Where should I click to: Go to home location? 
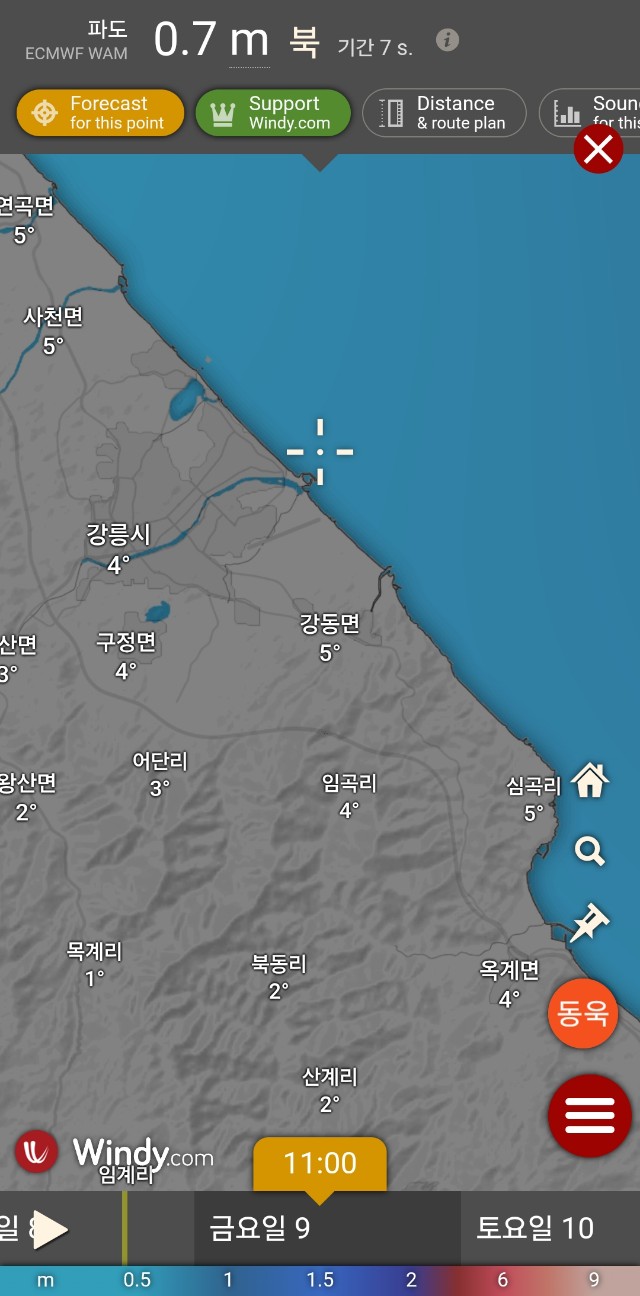tap(590, 780)
